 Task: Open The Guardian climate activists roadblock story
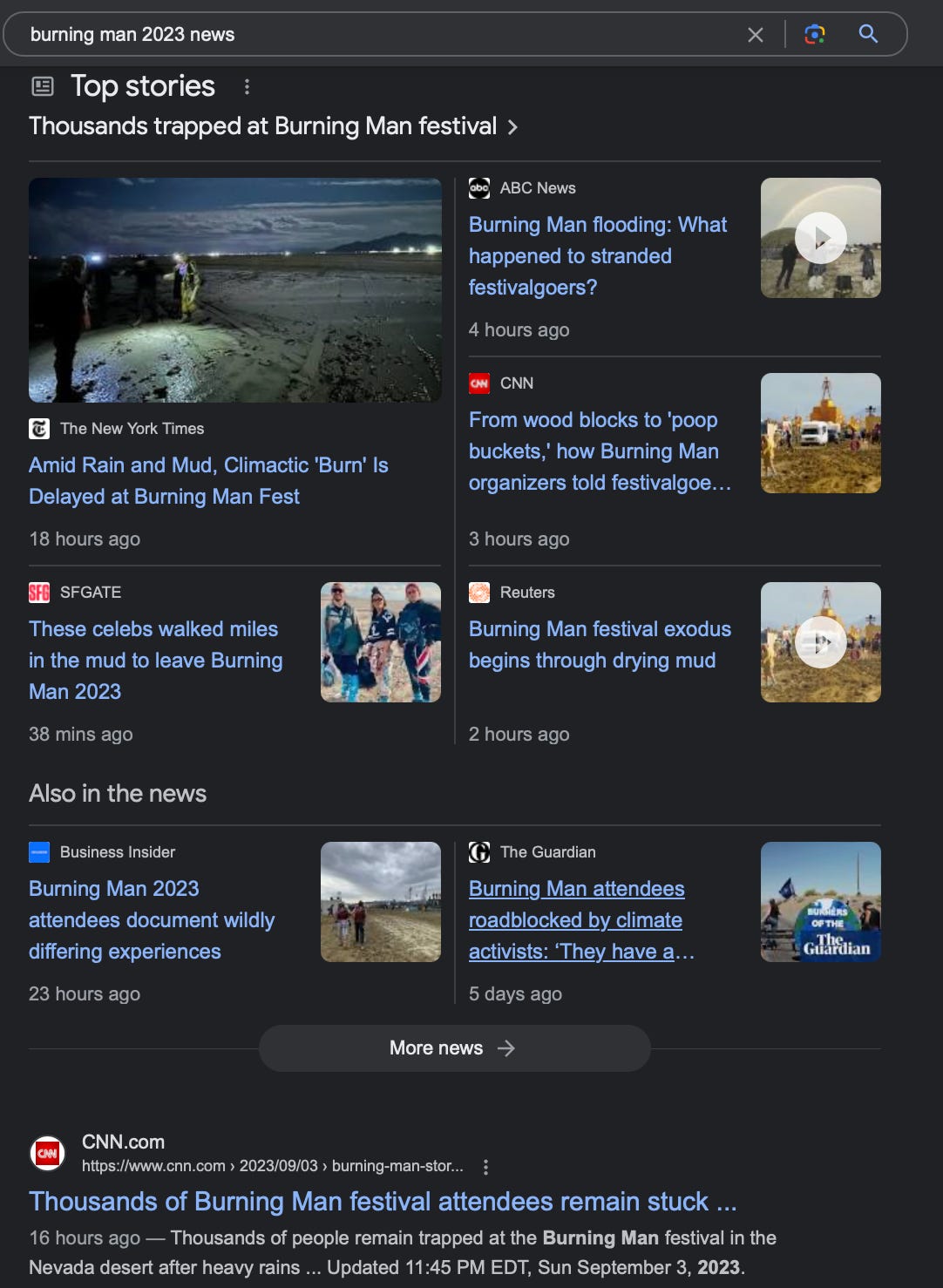[x=577, y=919]
